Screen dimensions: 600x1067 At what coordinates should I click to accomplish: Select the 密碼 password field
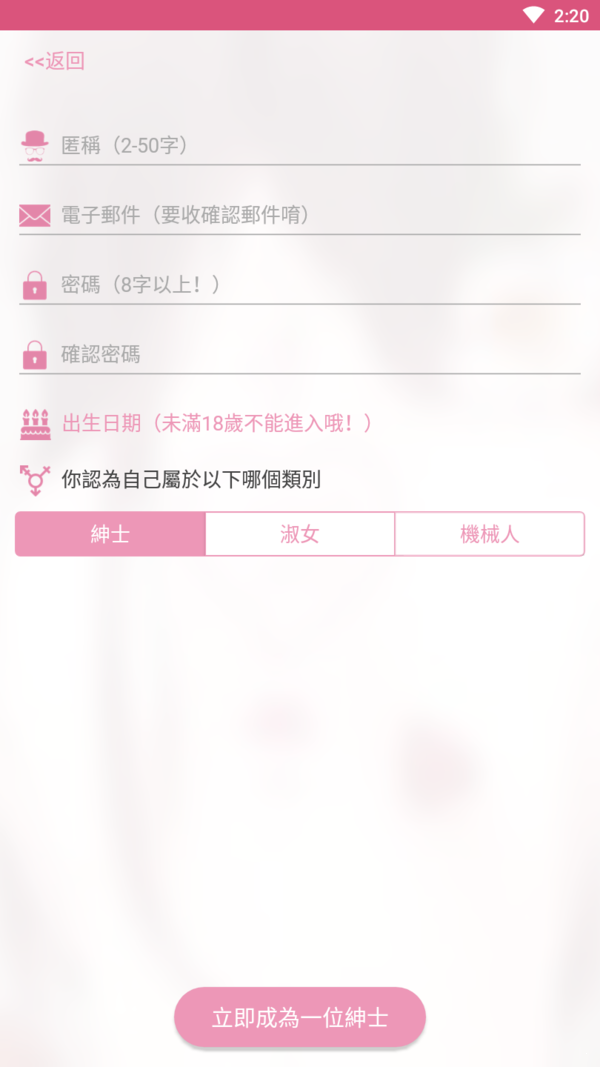[320, 285]
